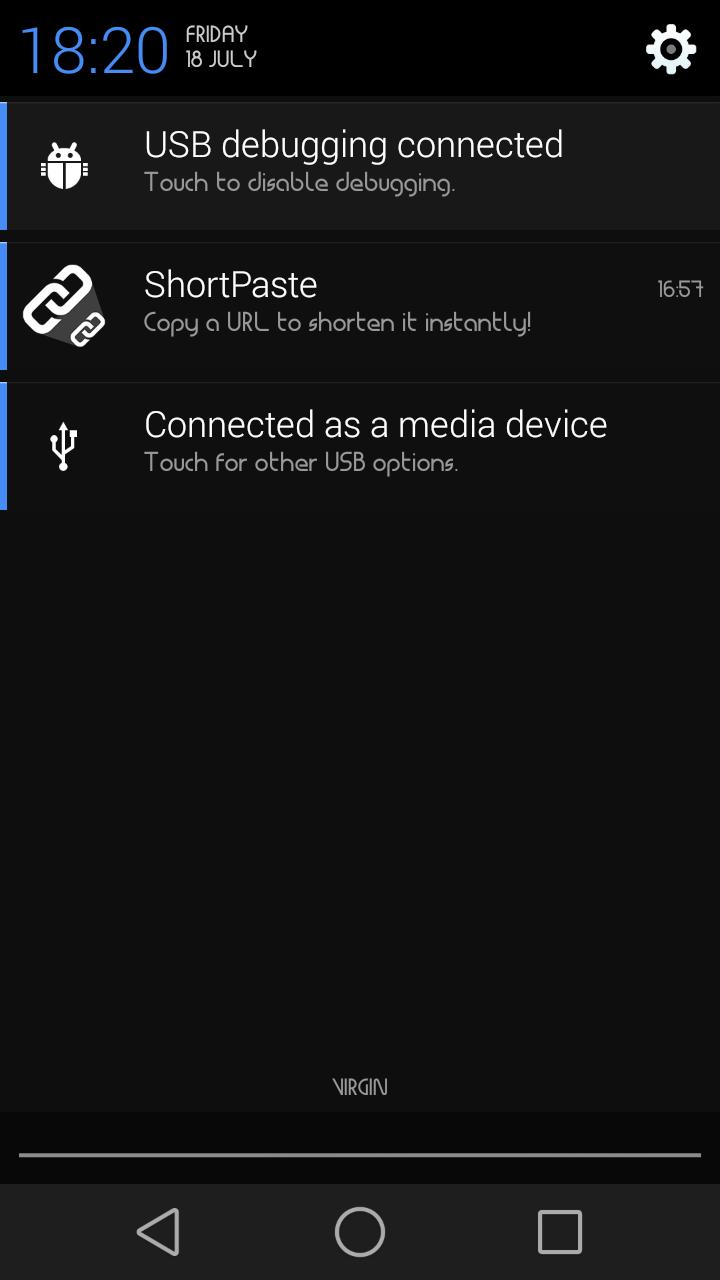Screen dimensions: 720x1280
Task: Tap the 16:57 timestamp on ShortPaste
Action: [681, 287]
